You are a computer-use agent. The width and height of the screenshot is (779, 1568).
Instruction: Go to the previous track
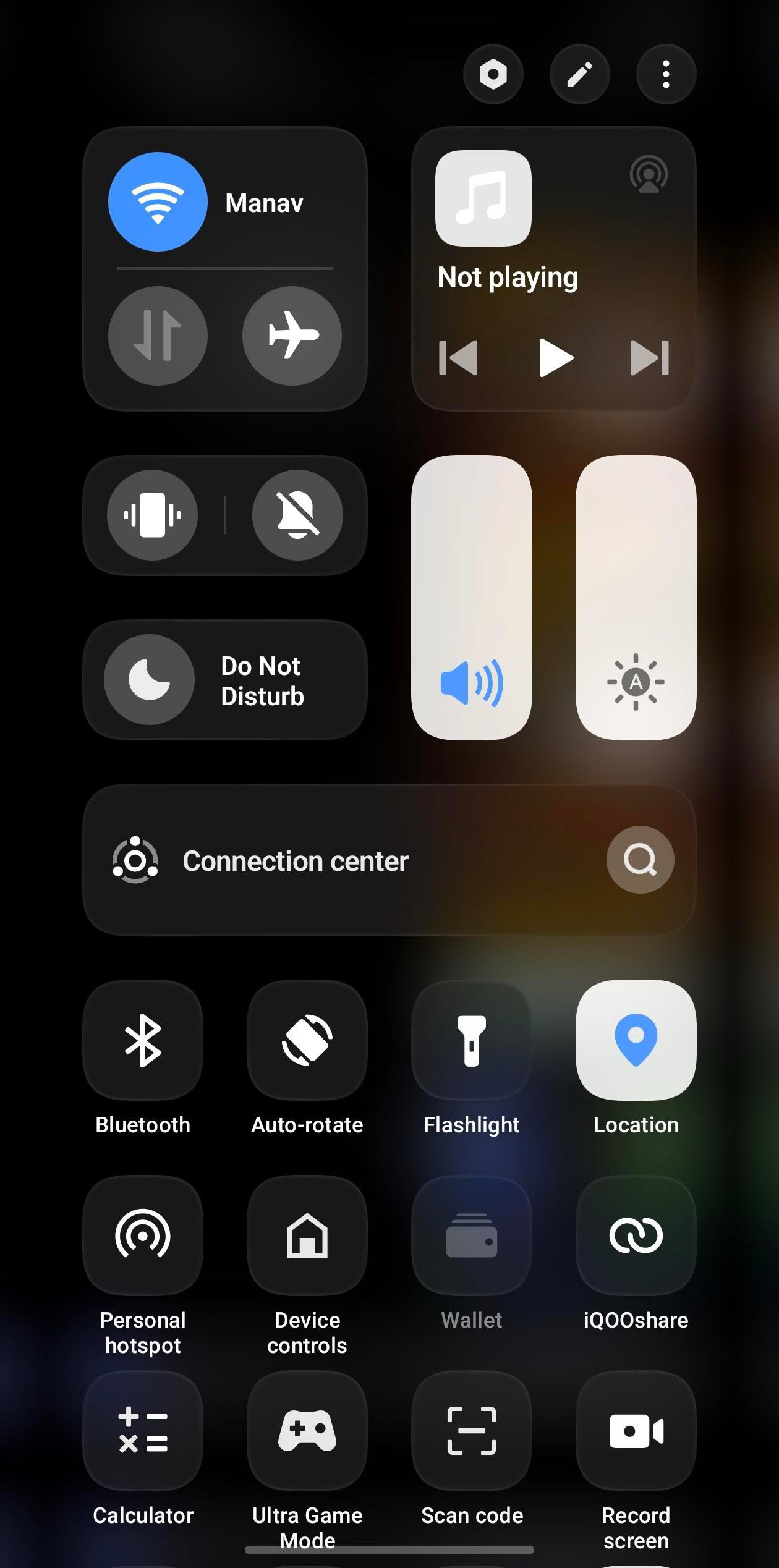tap(458, 357)
